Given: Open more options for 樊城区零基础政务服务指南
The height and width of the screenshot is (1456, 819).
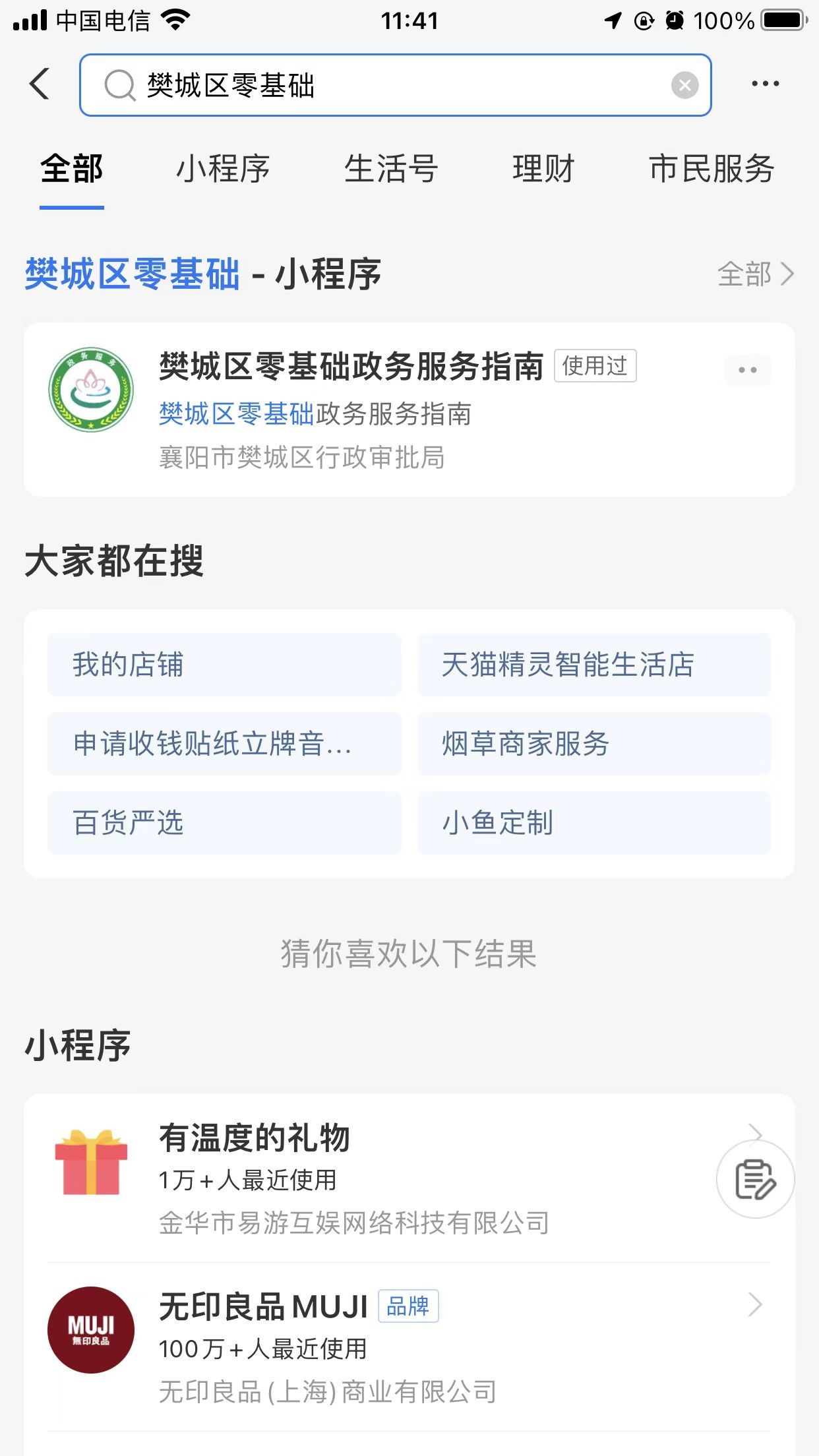Looking at the screenshot, I should pos(747,370).
